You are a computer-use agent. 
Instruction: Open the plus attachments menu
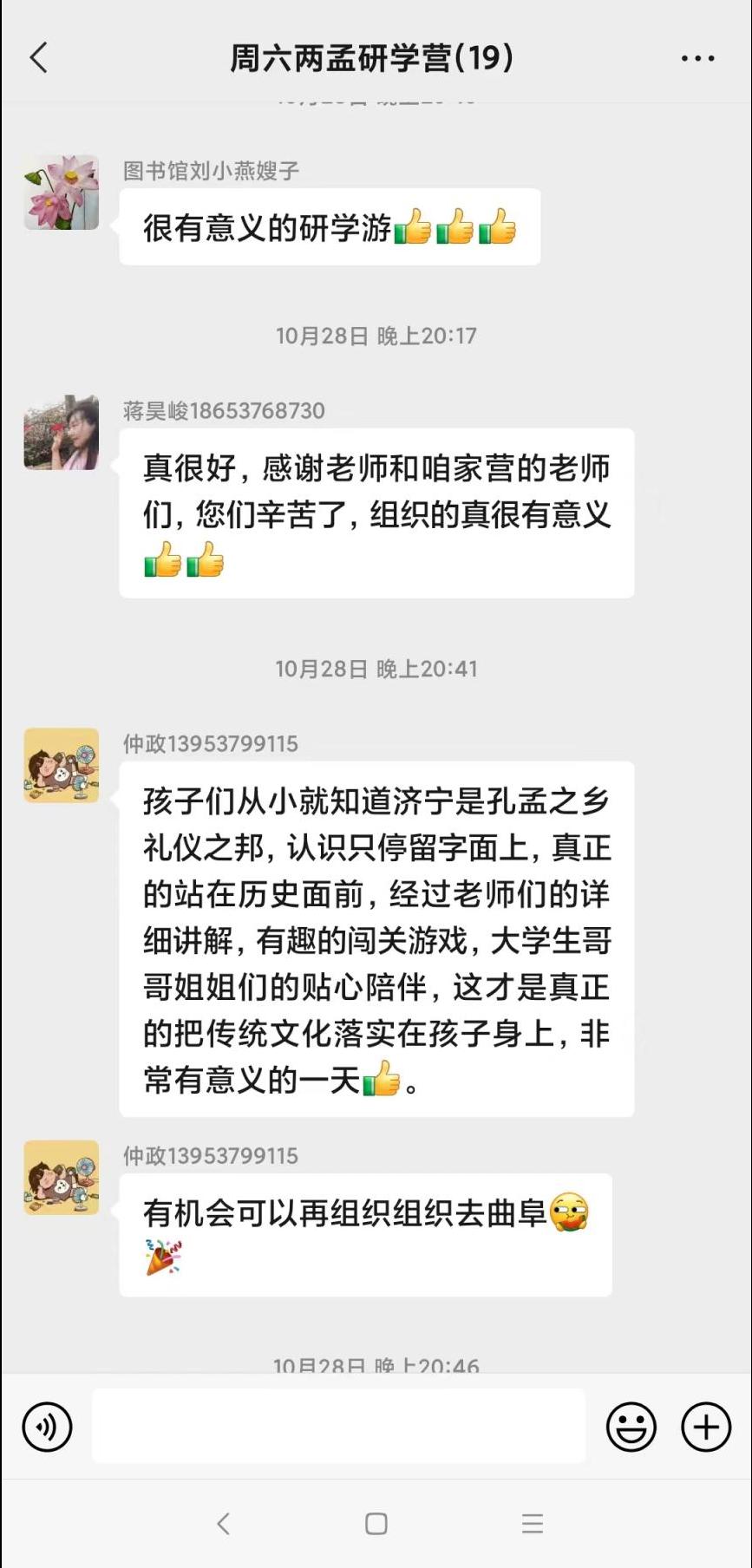(x=706, y=1427)
